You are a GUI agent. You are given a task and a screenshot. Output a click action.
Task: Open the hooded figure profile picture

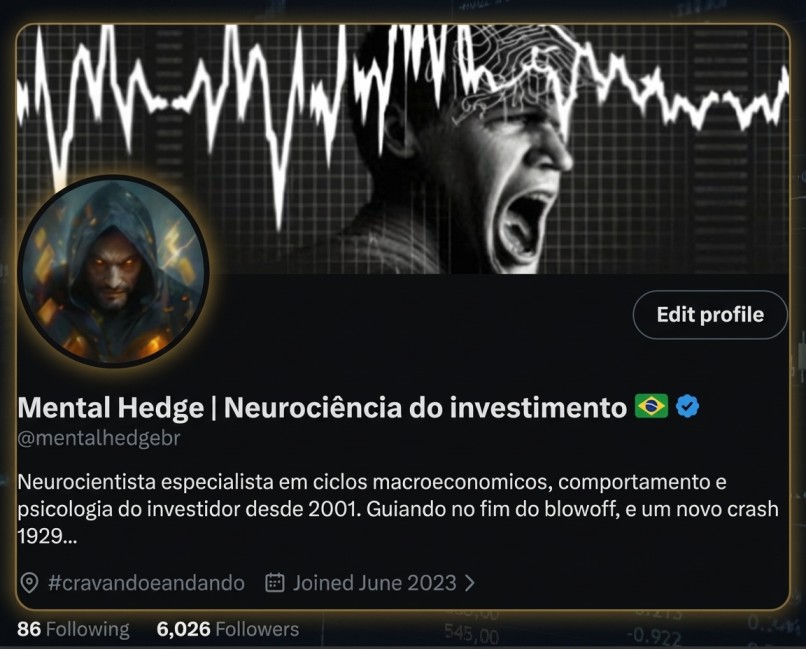click(x=114, y=271)
